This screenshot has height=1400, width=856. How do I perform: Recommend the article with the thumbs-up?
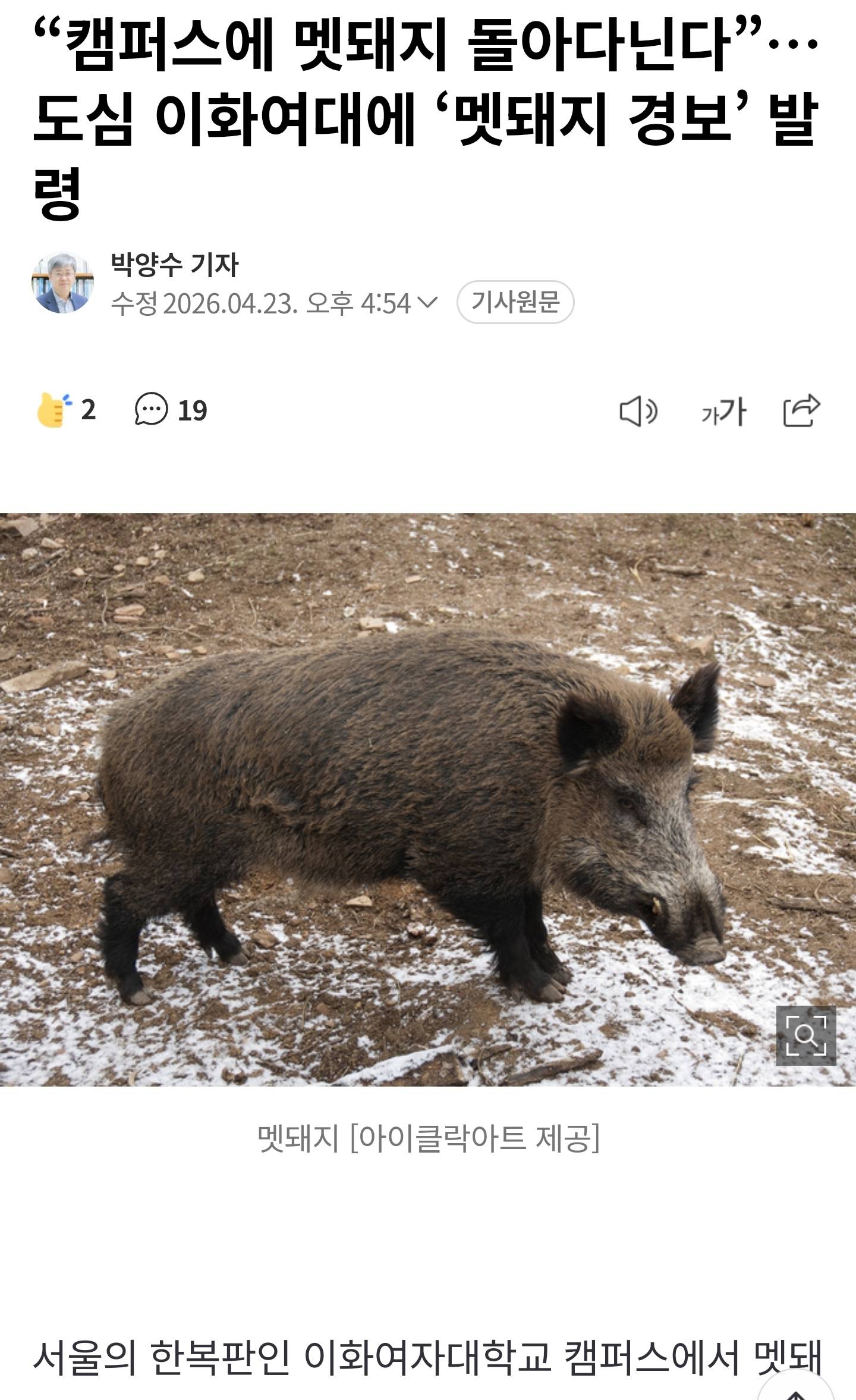click(53, 410)
